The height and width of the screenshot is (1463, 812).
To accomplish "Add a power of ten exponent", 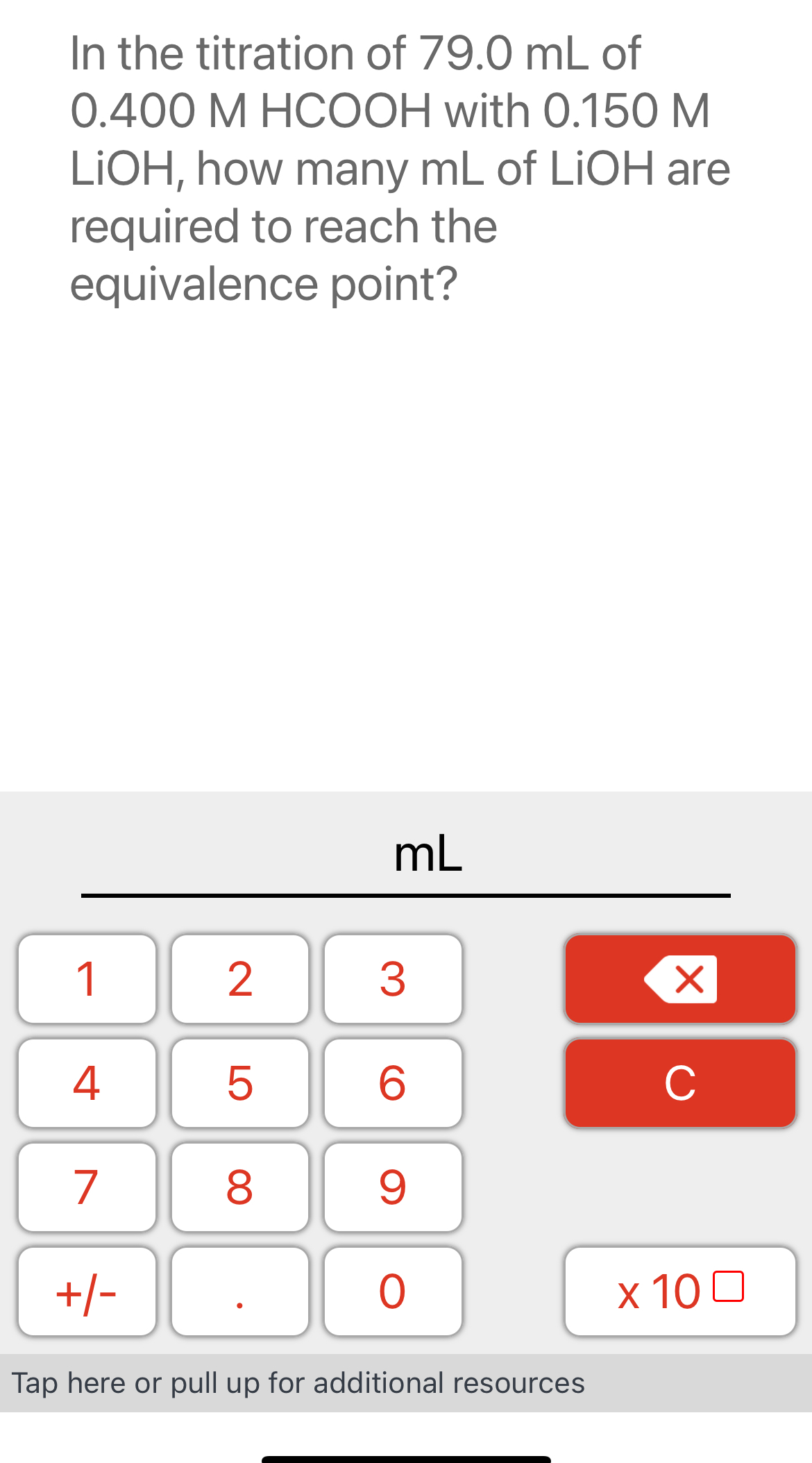I will [680, 1291].
